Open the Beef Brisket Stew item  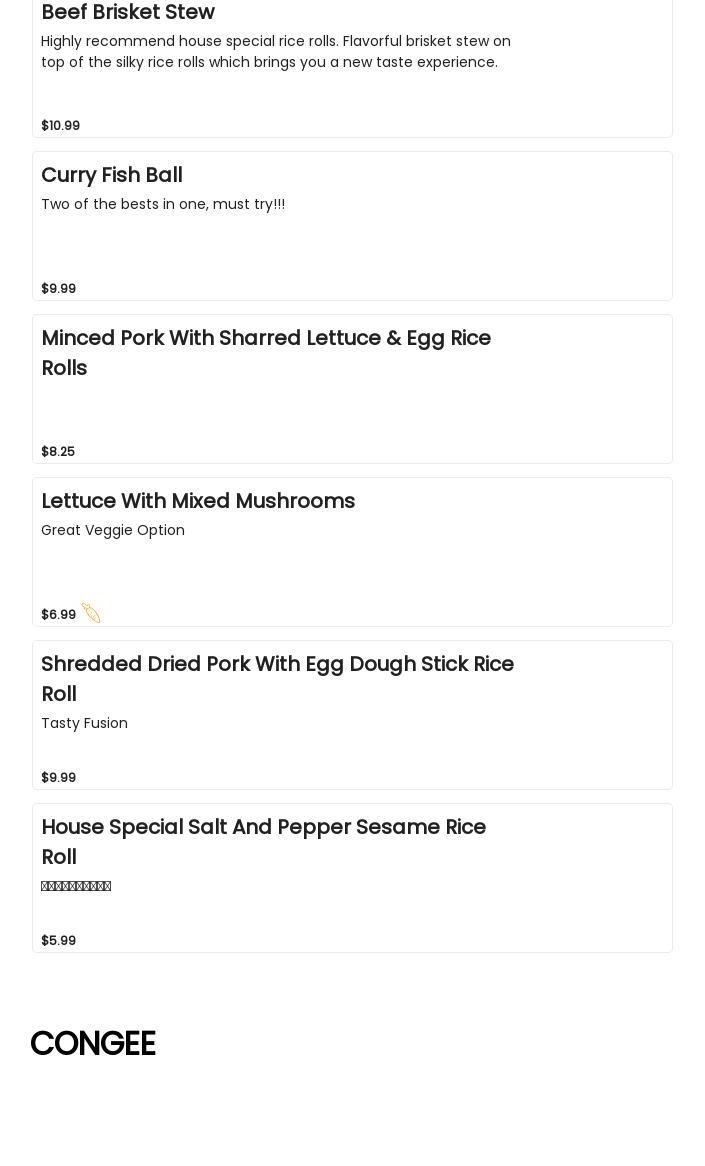click(352, 68)
